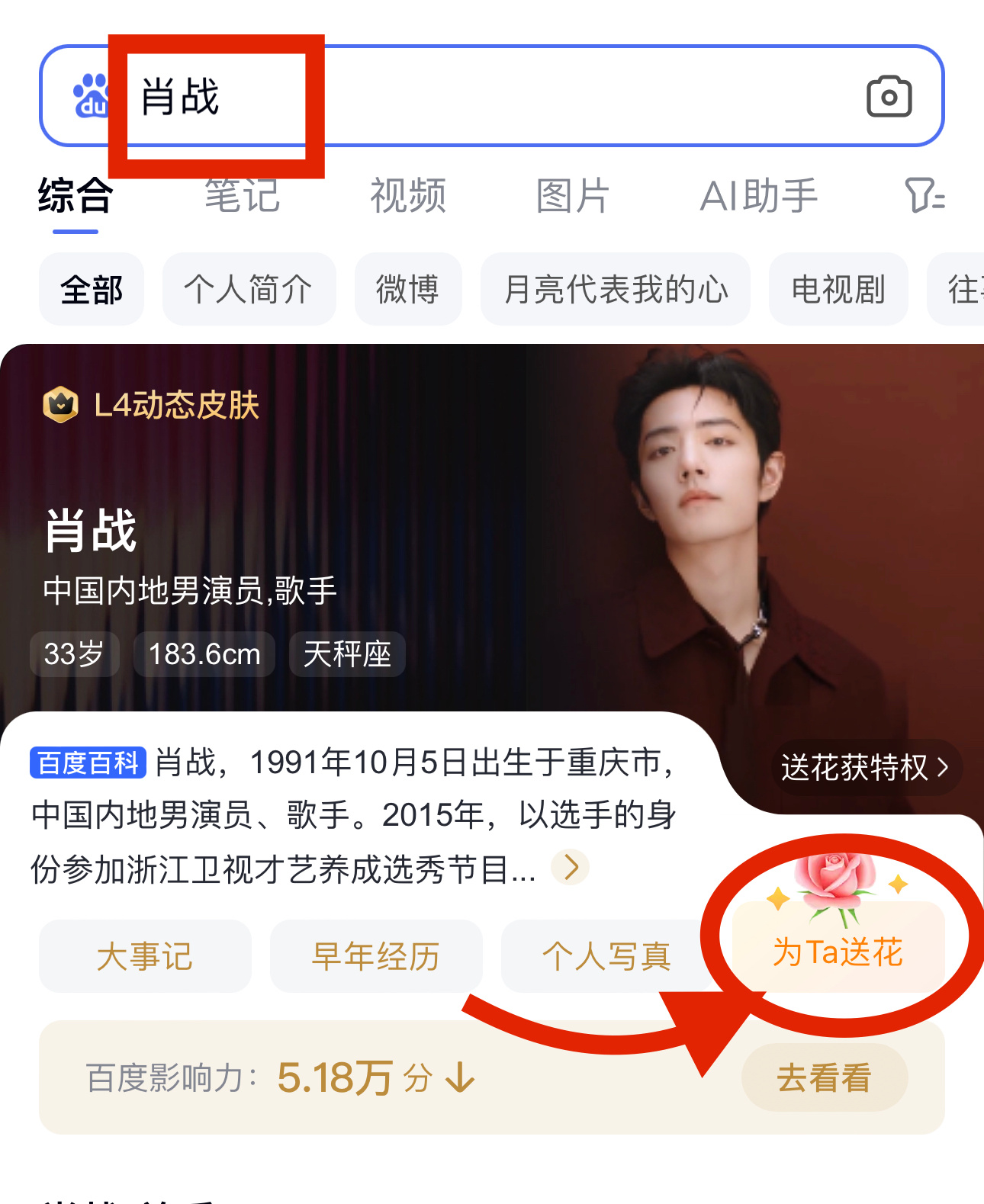Select the 电视剧 chip
Viewport: 984px width, 1204px height.
(x=838, y=290)
